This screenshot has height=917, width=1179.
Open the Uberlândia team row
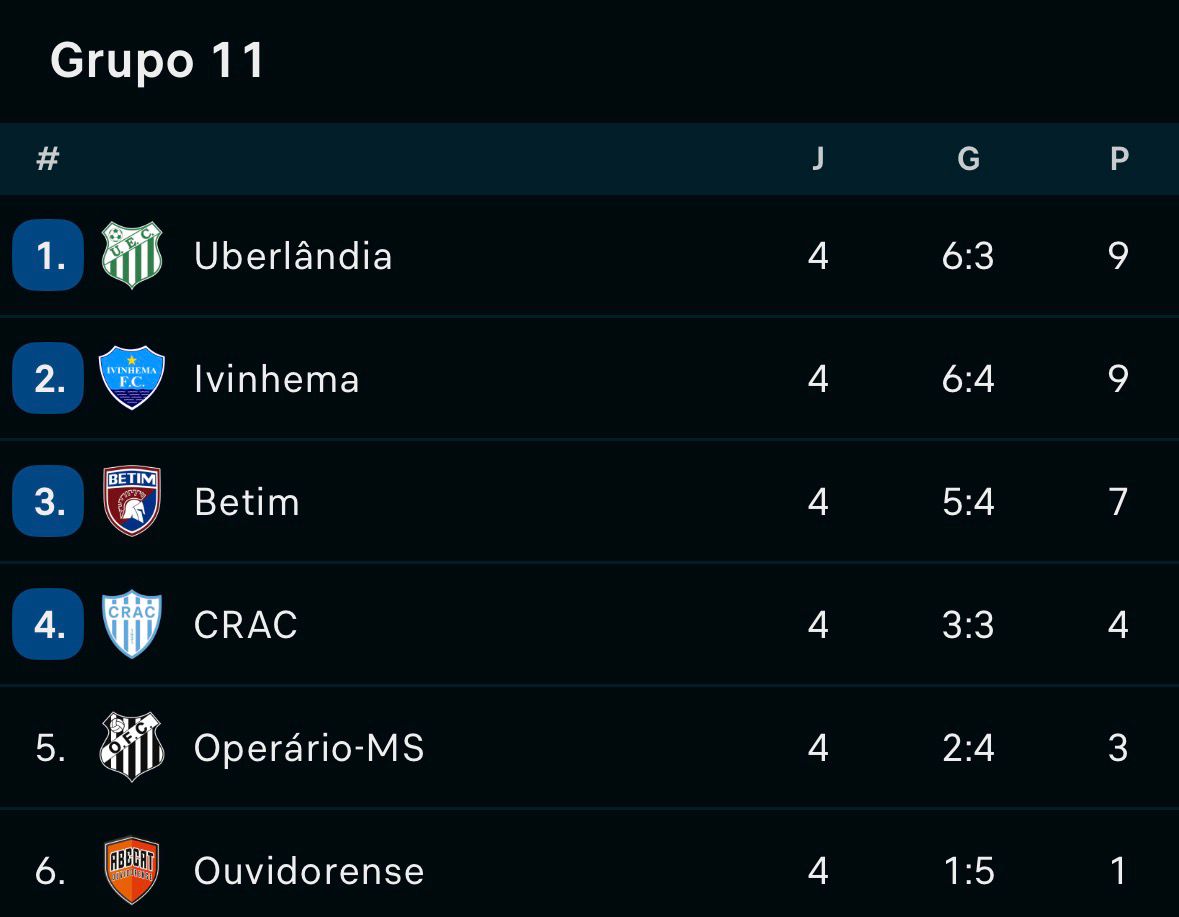[x=293, y=256]
